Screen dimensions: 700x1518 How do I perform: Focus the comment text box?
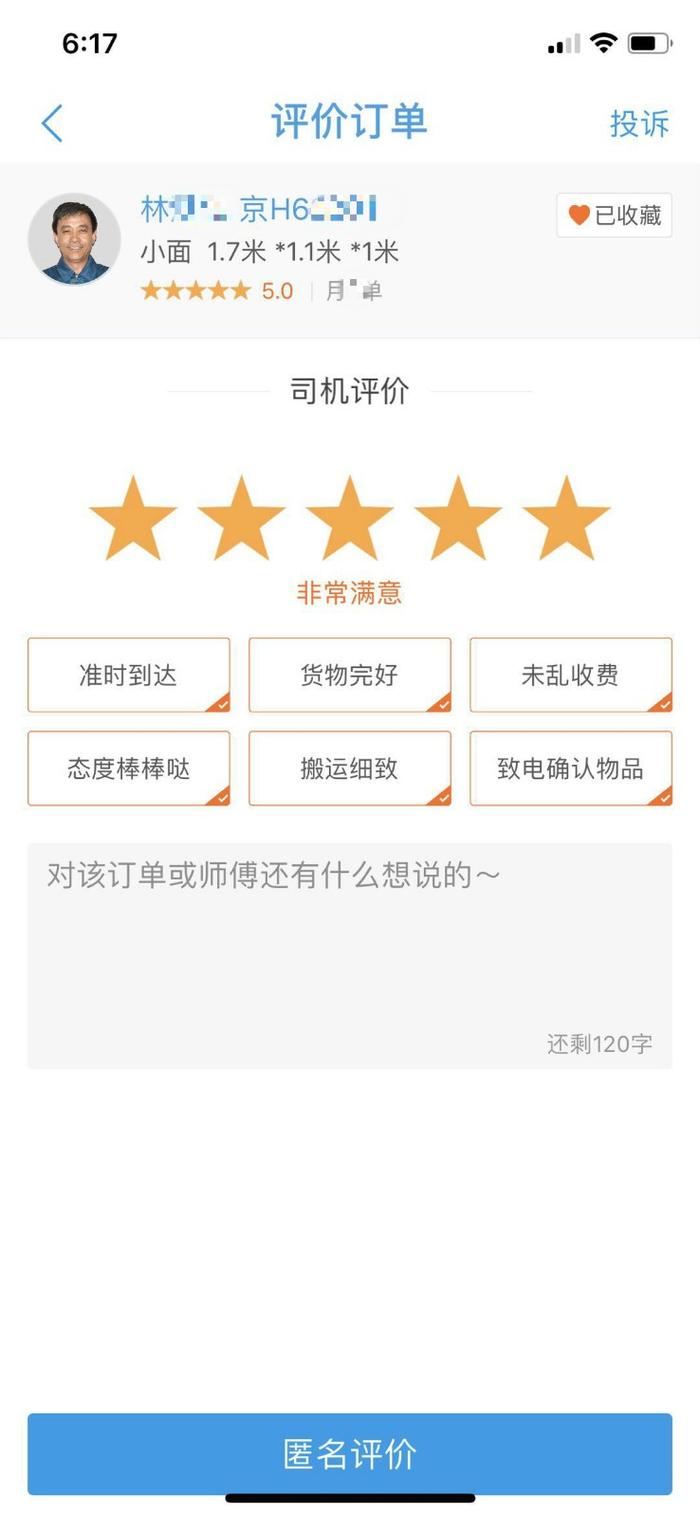pos(349,955)
